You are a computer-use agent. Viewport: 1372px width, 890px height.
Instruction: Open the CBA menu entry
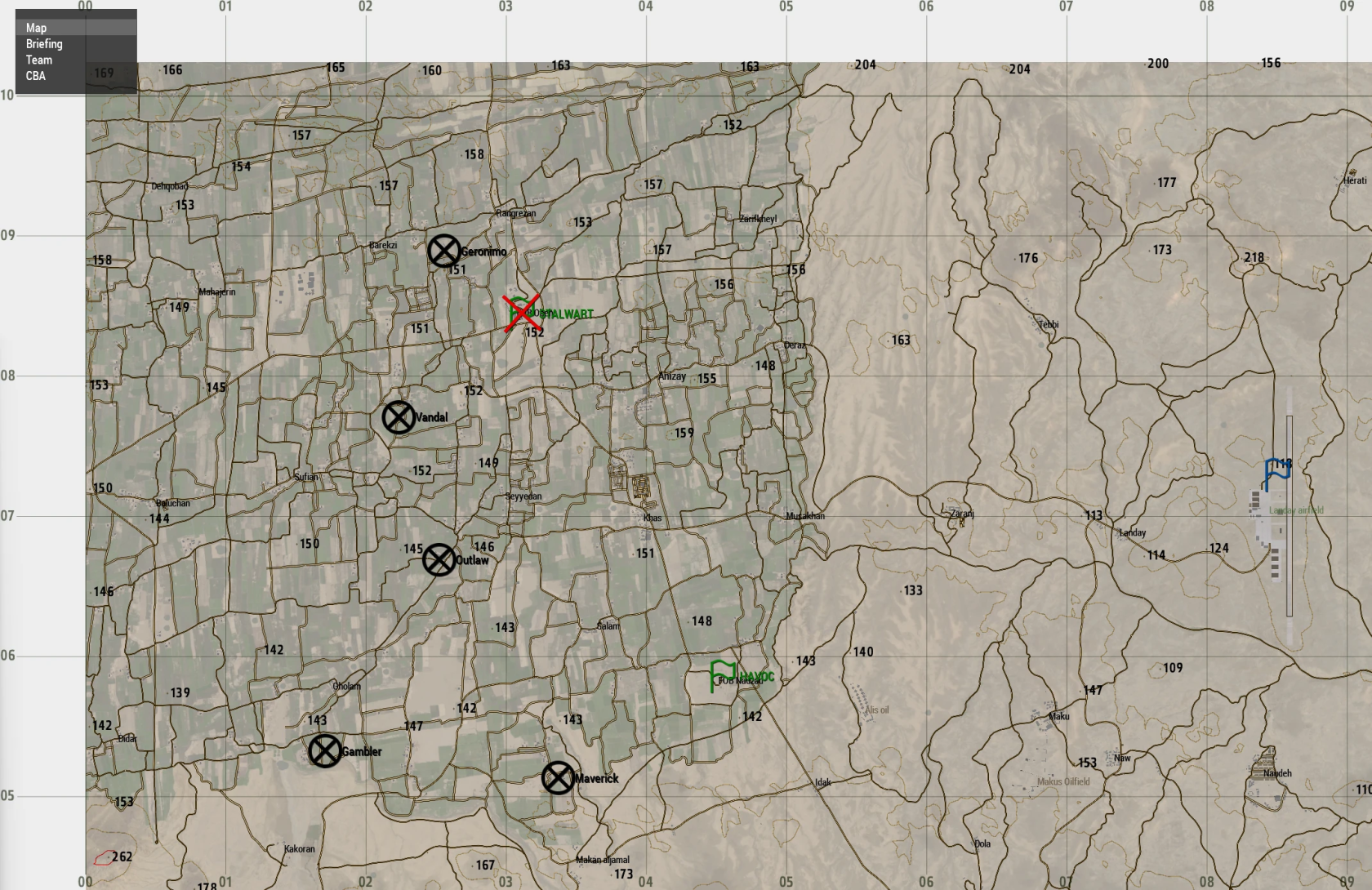coord(36,76)
